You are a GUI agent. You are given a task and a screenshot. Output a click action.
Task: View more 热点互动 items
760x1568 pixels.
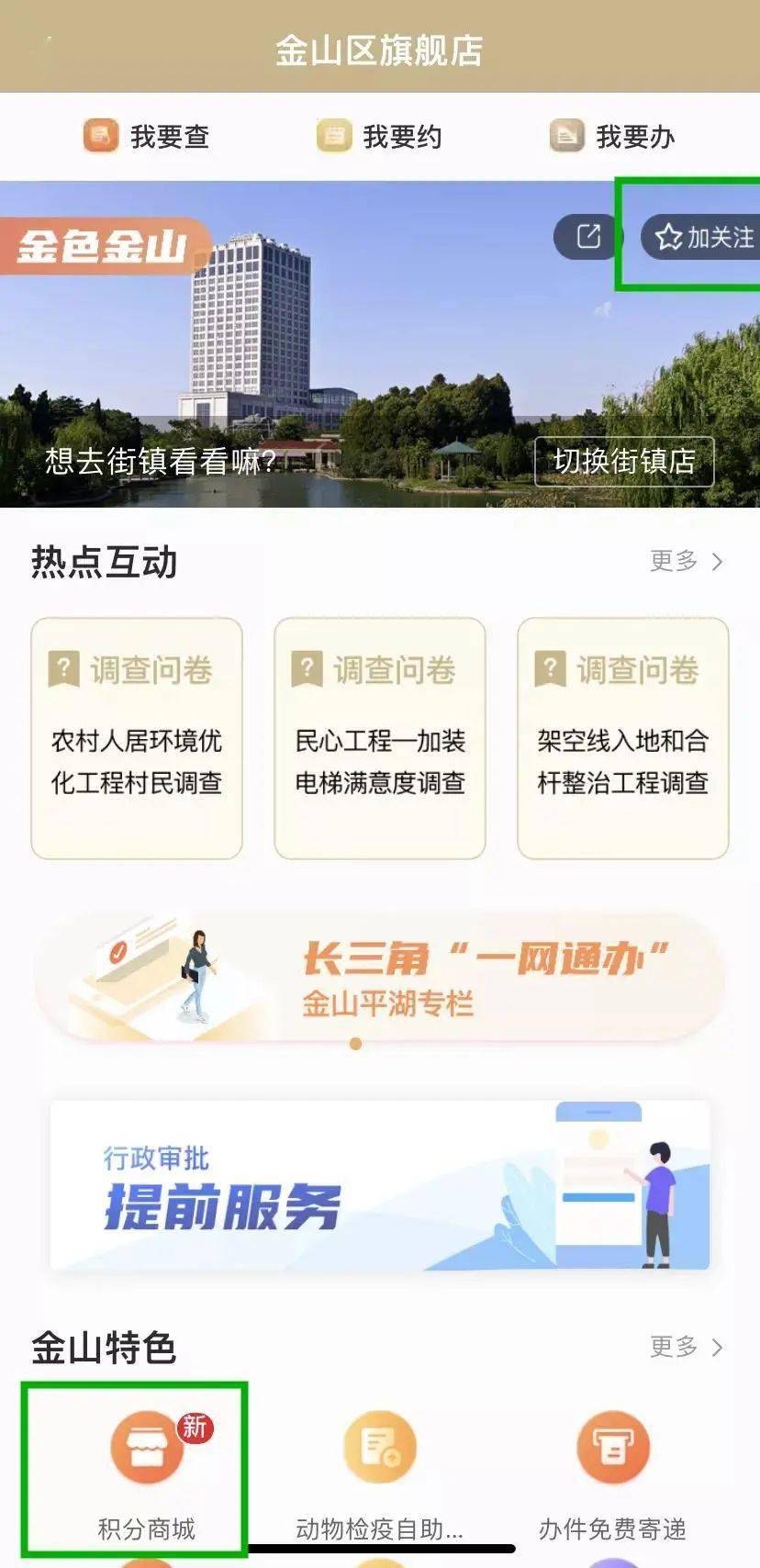tap(687, 561)
